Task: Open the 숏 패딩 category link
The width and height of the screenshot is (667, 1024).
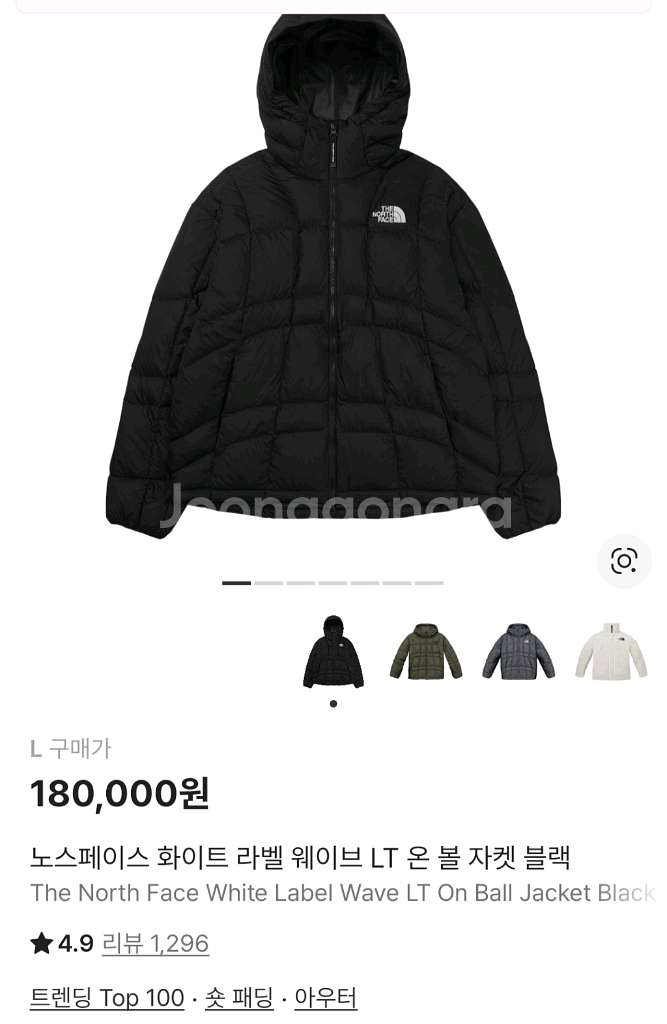Action: point(239,997)
